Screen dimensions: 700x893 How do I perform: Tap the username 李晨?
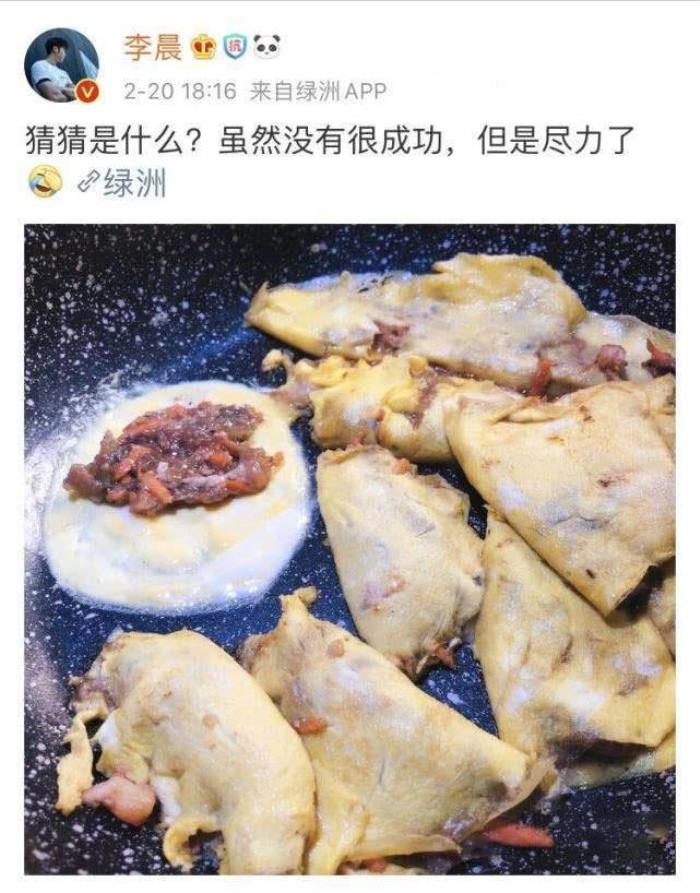coord(152,46)
